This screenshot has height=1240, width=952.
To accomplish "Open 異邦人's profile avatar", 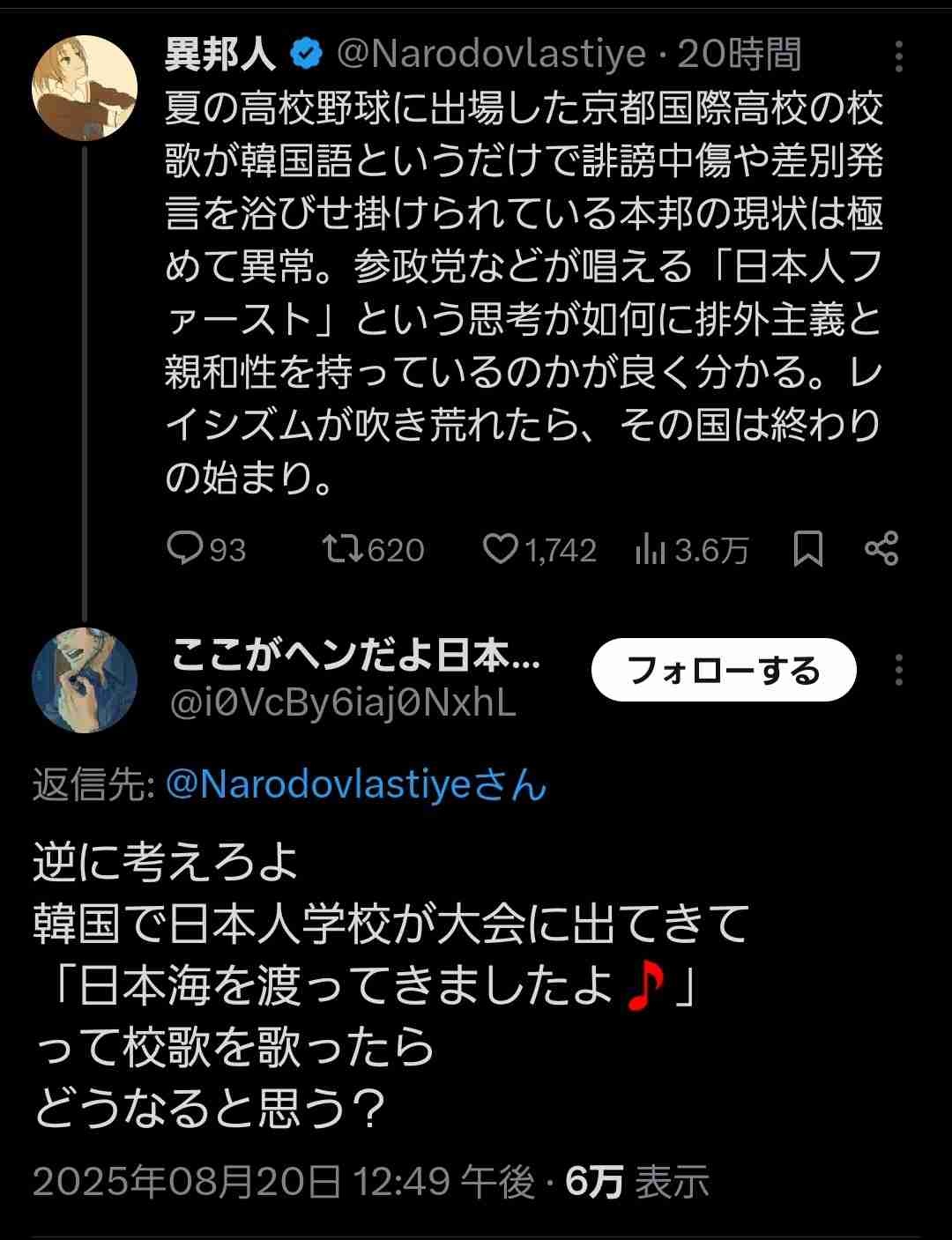I will 85,88.
